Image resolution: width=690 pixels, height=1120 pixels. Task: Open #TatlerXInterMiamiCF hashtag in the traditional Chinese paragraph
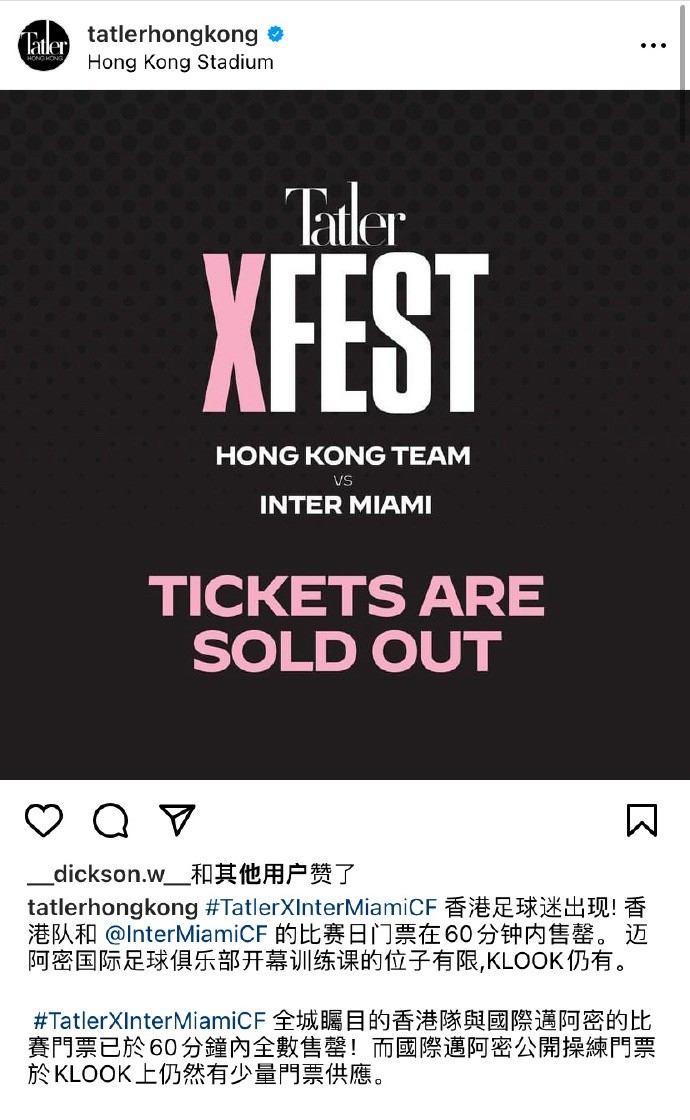point(149,1021)
